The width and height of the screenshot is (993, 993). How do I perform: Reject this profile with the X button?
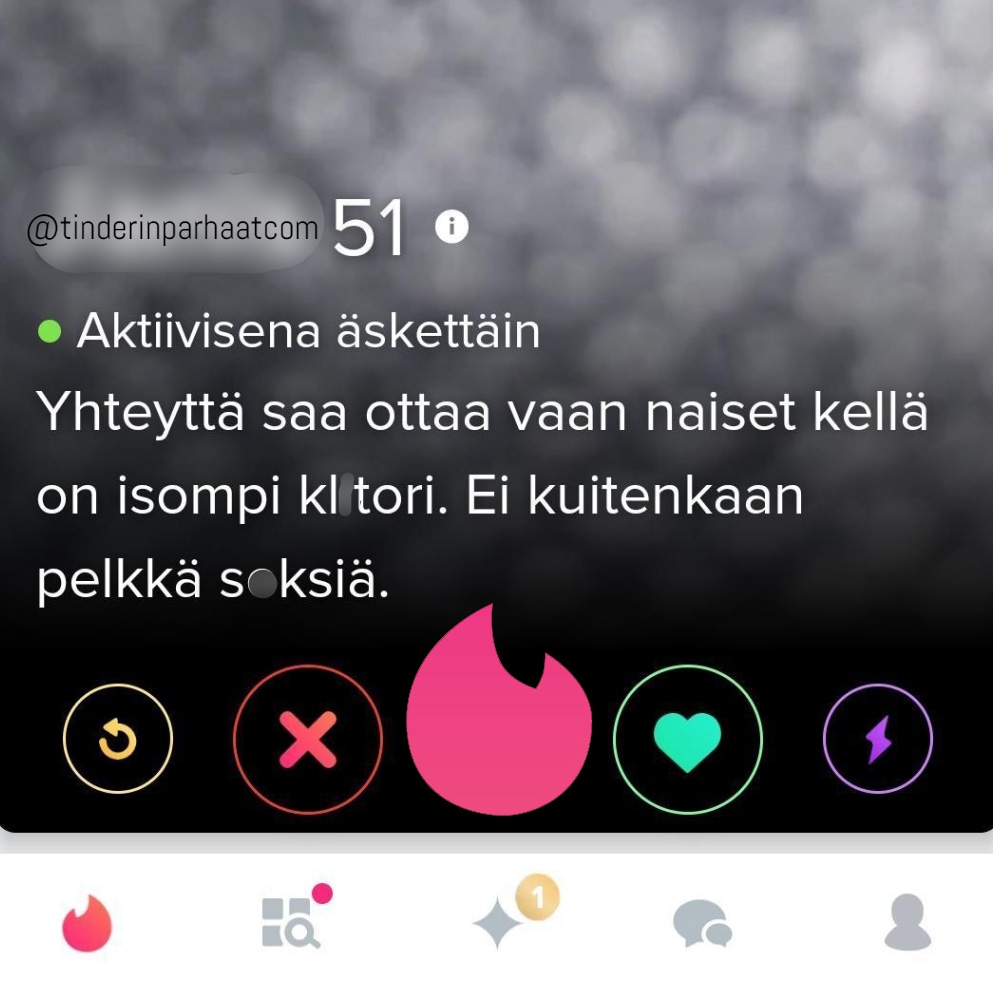[308, 739]
